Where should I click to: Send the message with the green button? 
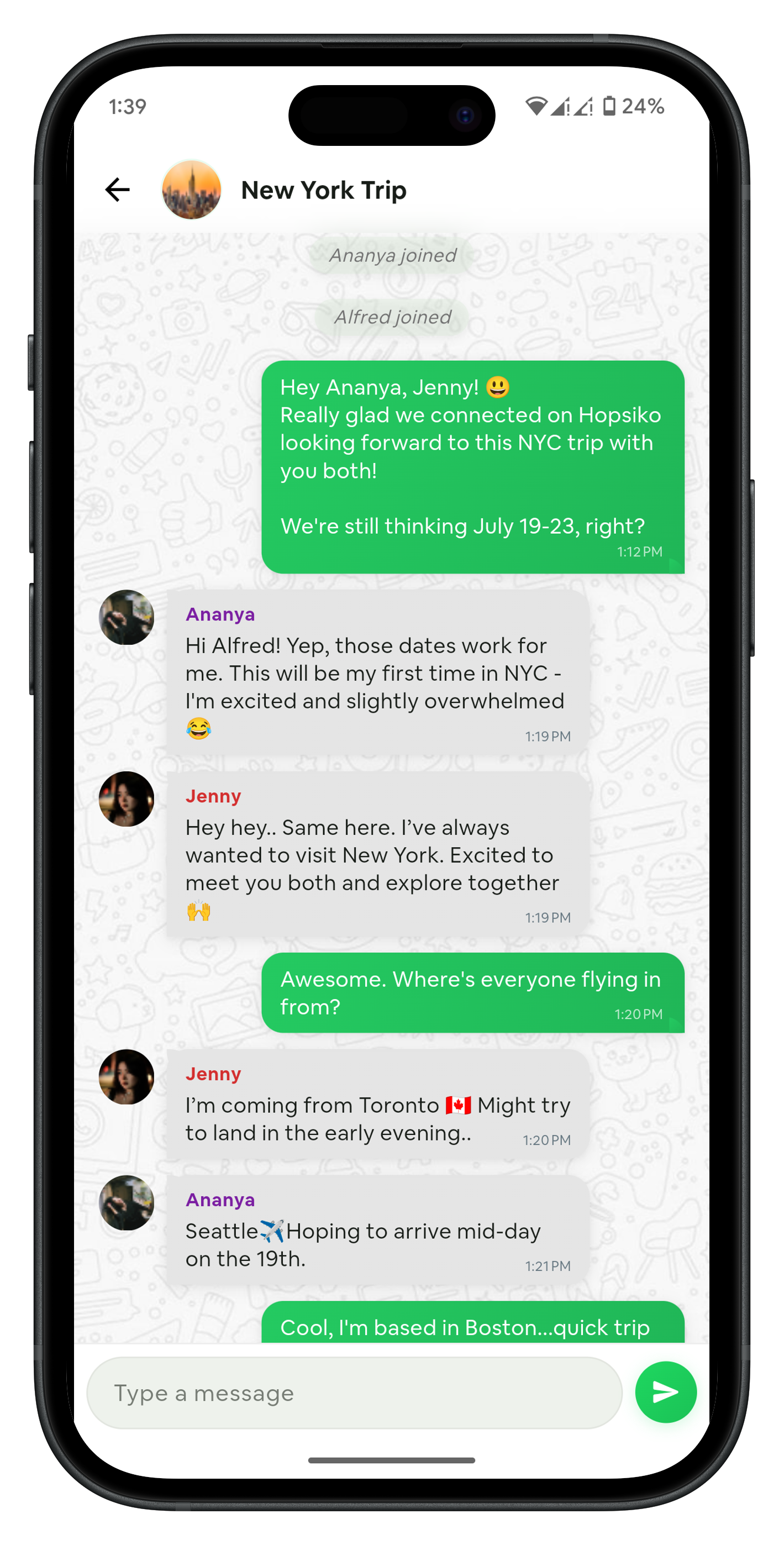pos(665,1392)
